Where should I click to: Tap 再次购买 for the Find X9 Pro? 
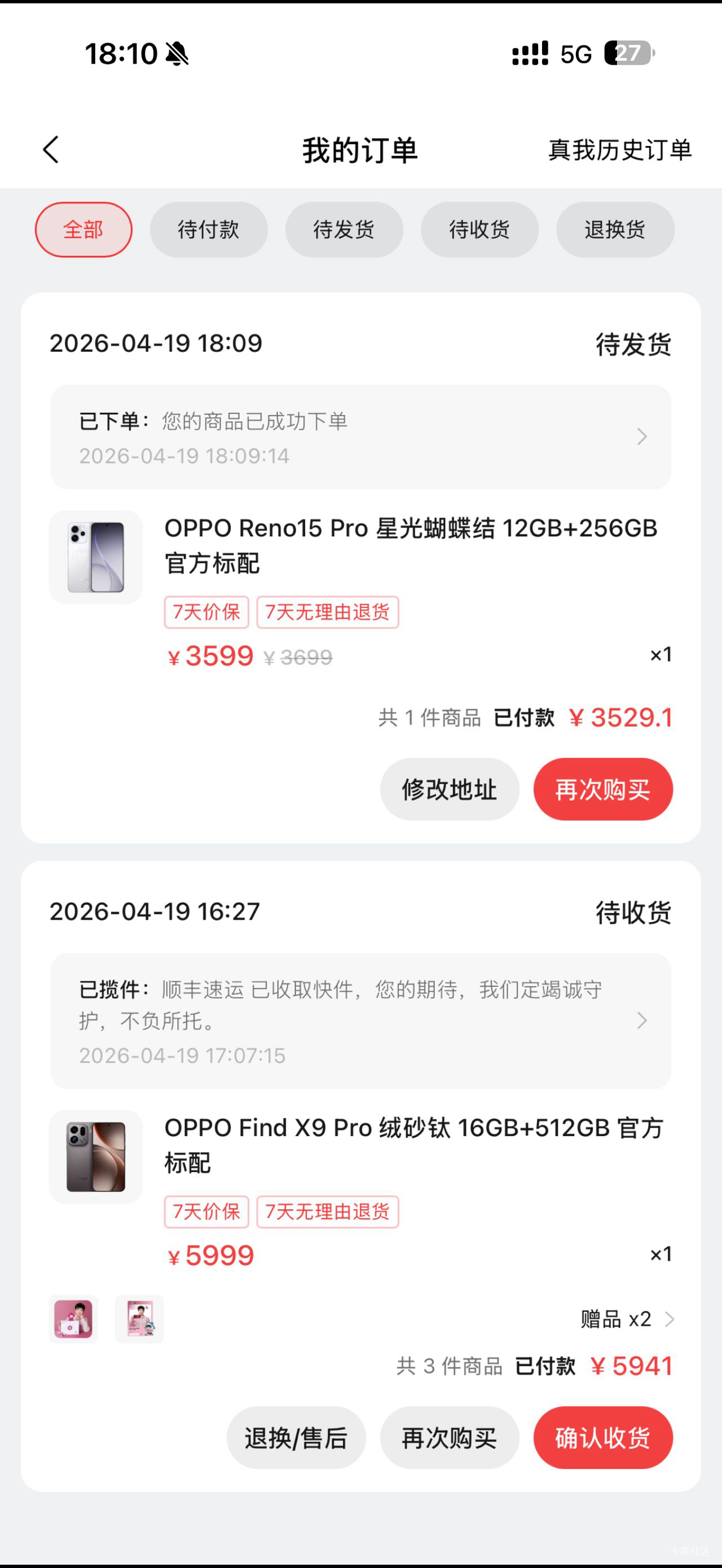click(x=449, y=1438)
